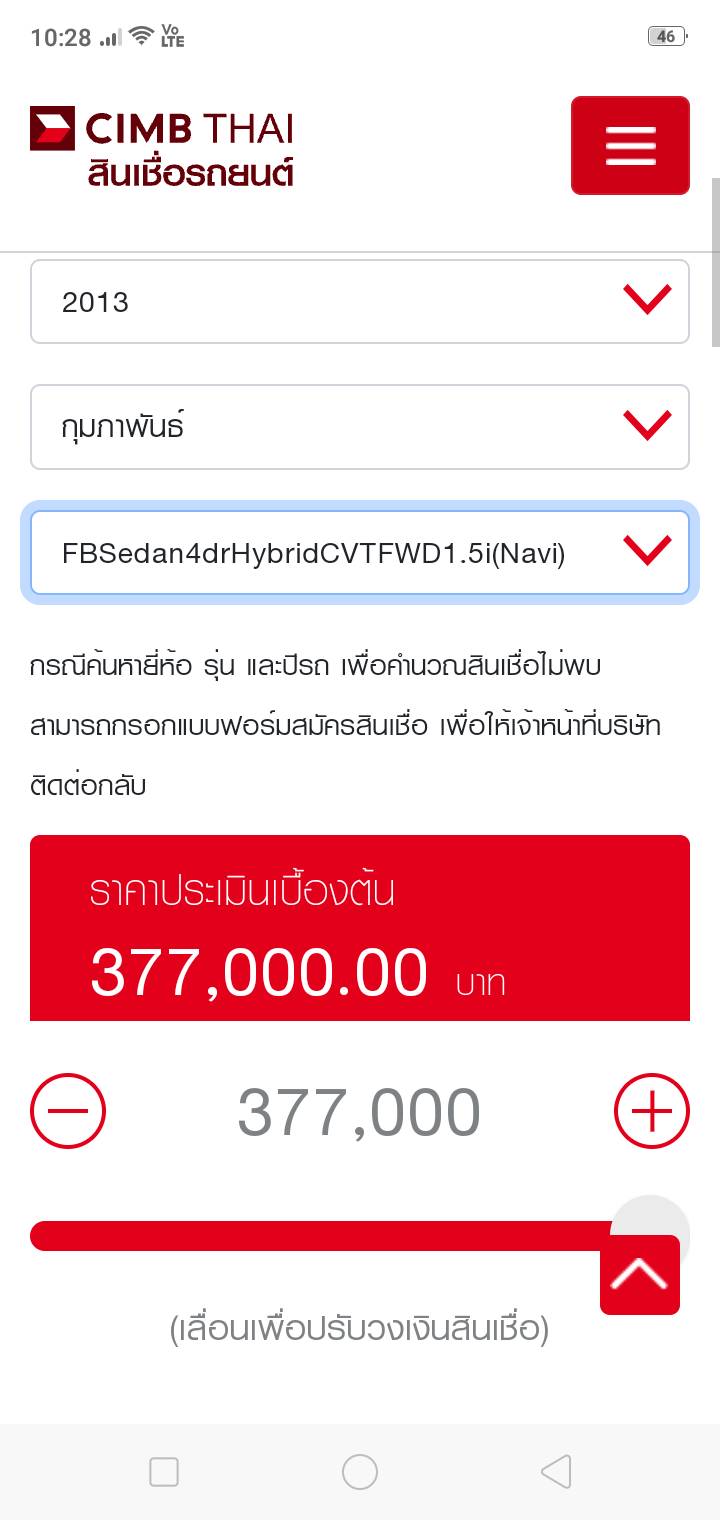Viewport: 720px width, 1520px height.
Task: Expand the 2013 year dropdown
Action: tap(359, 302)
